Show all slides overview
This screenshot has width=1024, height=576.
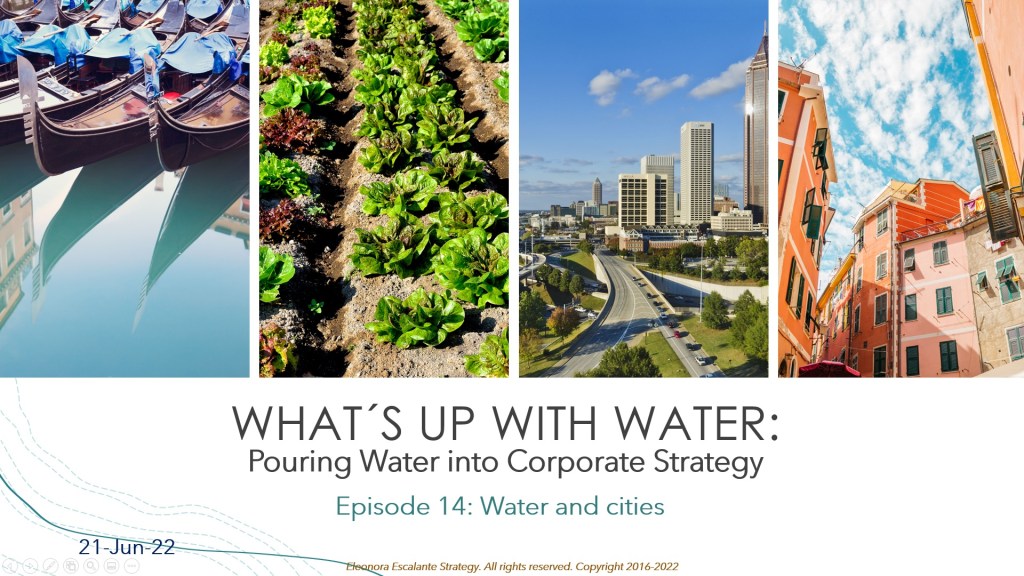pos(71,566)
